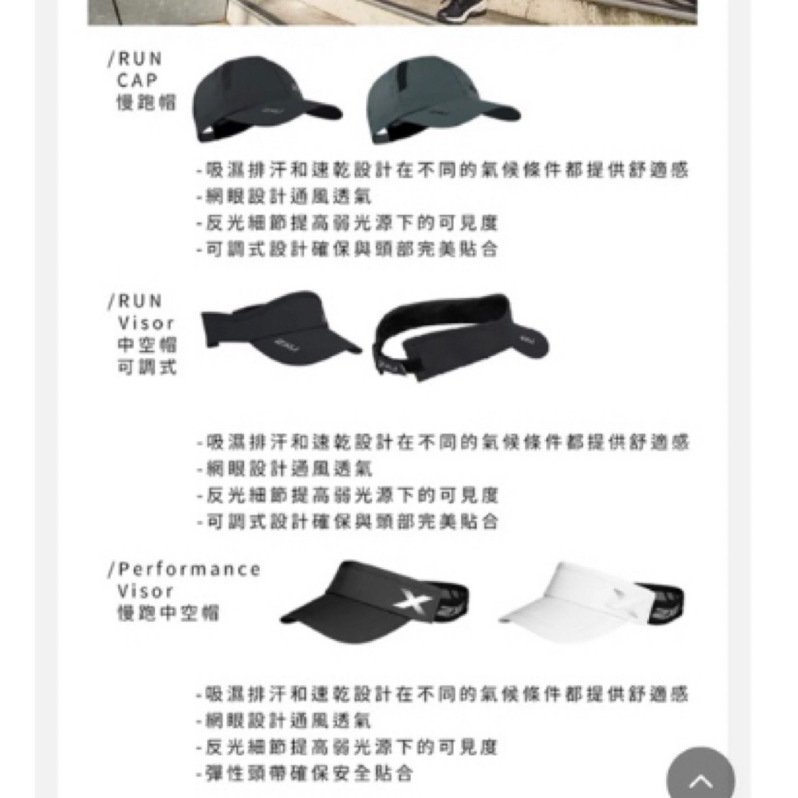Tap the back-to-top arrow button
Screen dimensions: 798x798
click(700, 775)
